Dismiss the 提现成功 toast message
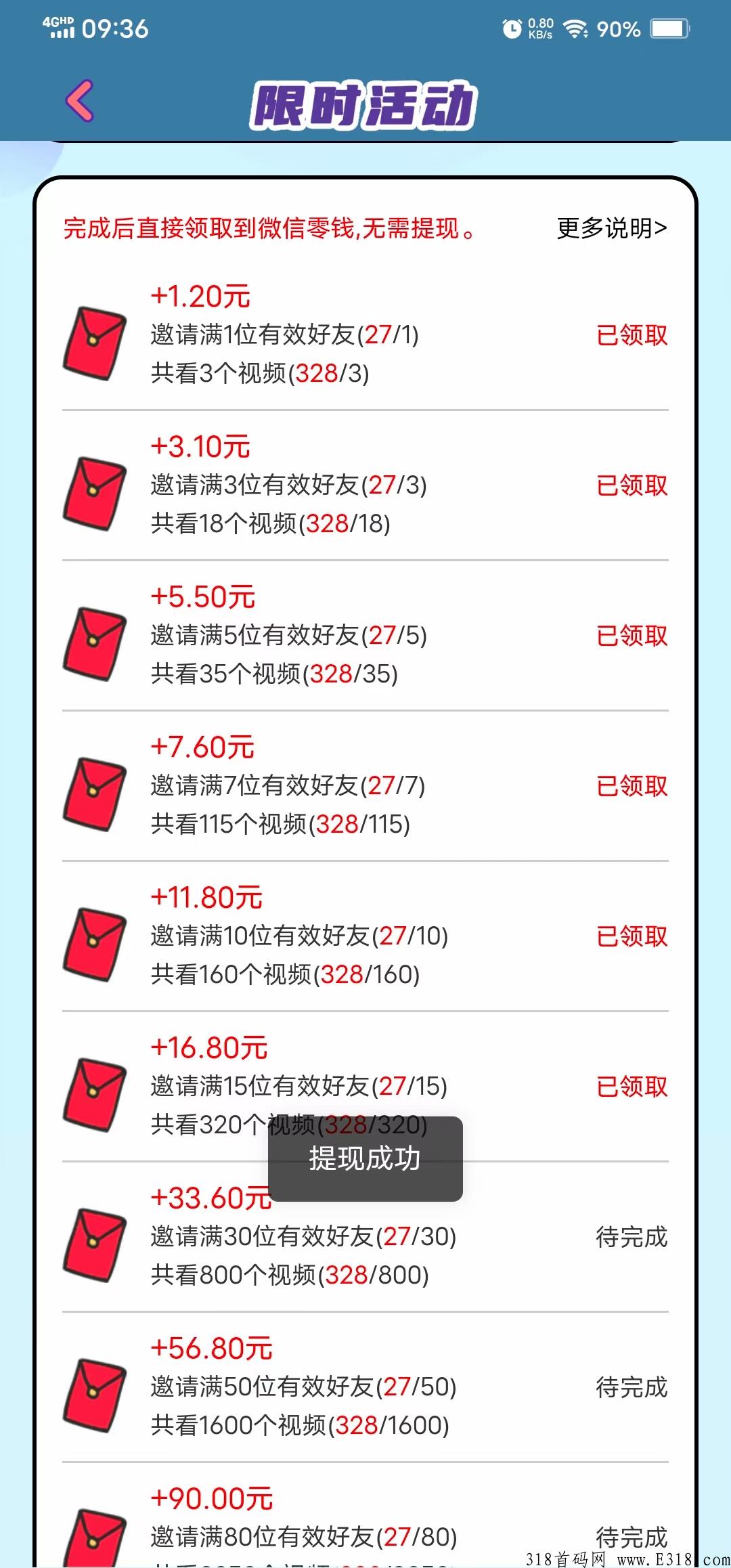The height and width of the screenshot is (1568, 731). [365, 1158]
